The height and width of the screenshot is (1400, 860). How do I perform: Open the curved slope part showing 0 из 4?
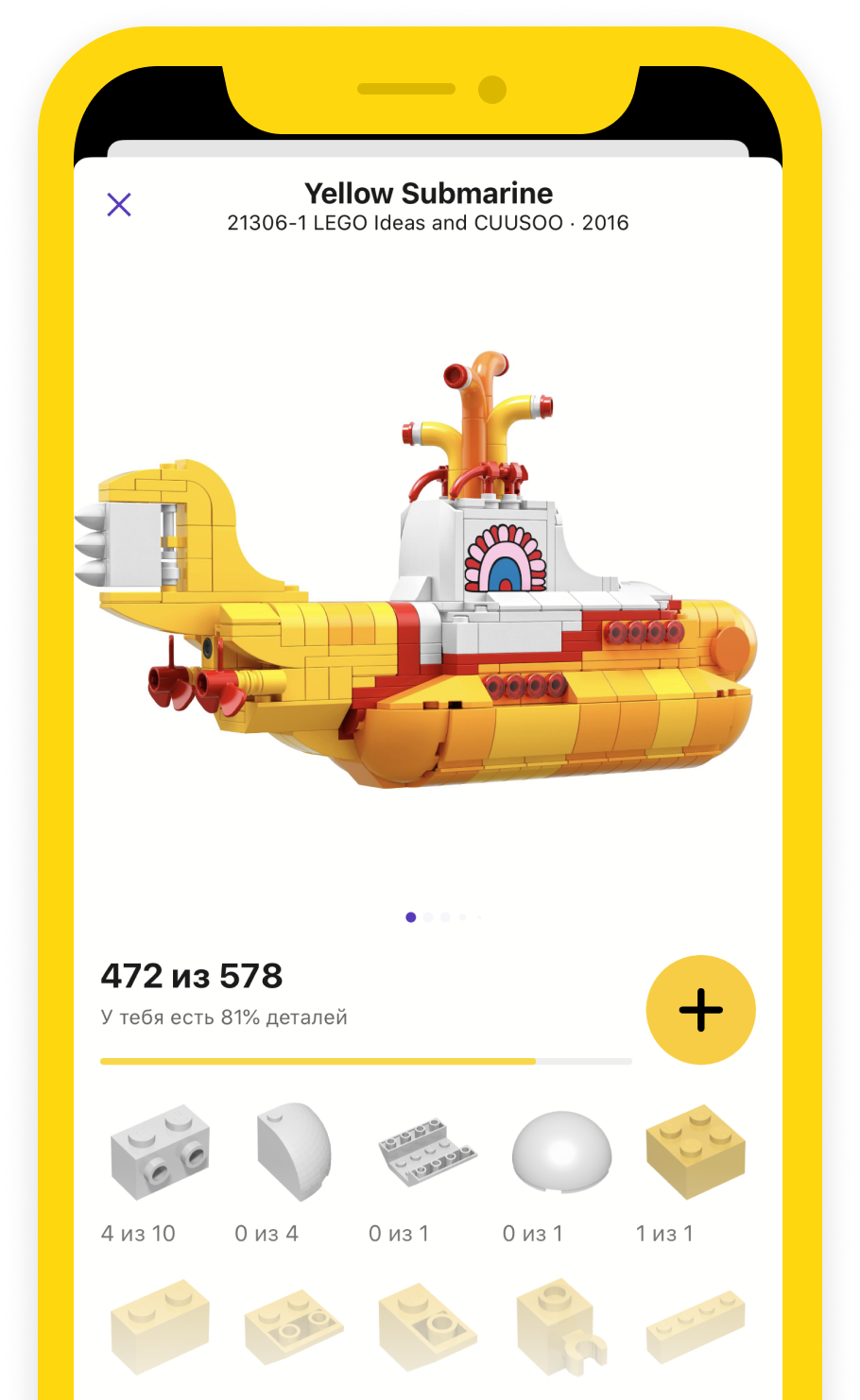293,1152
